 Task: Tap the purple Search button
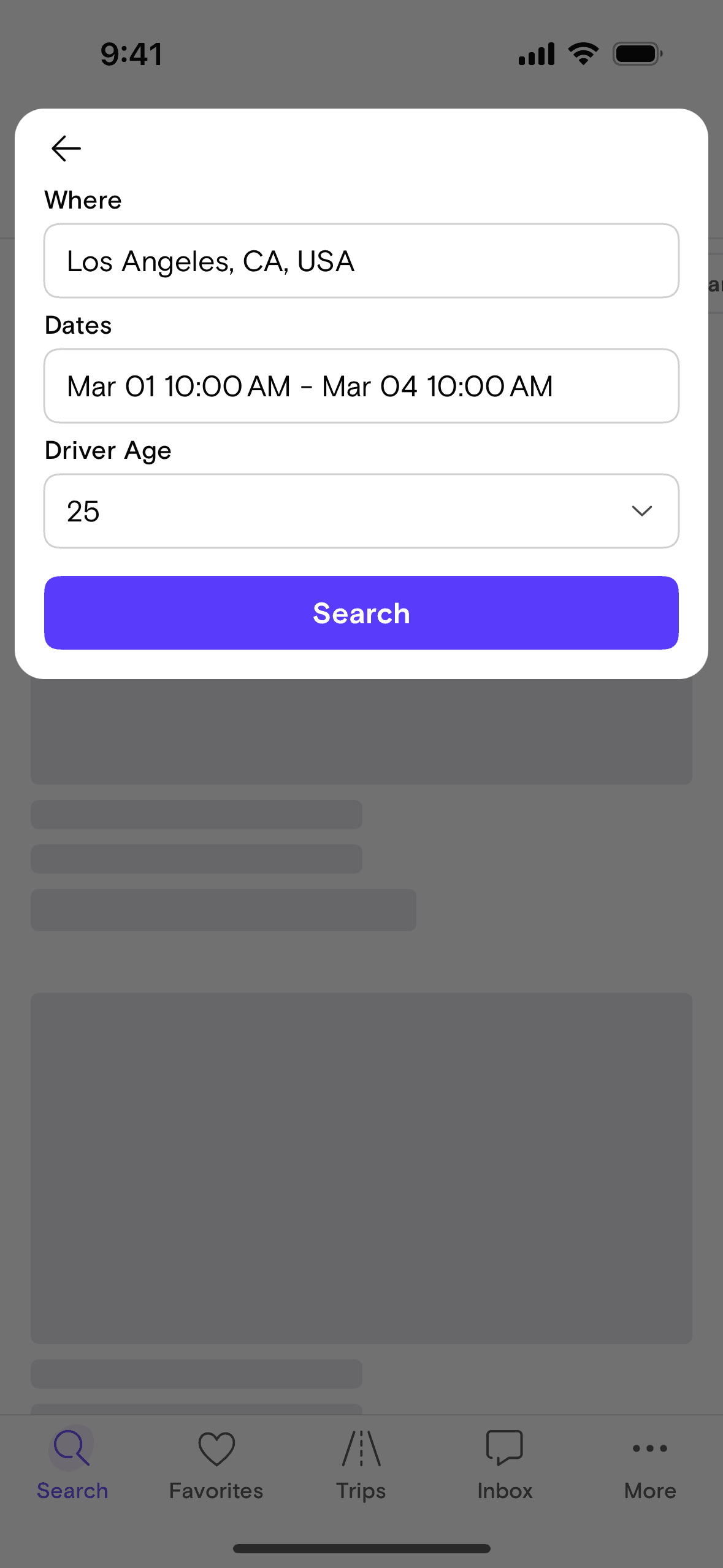(361, 613)
